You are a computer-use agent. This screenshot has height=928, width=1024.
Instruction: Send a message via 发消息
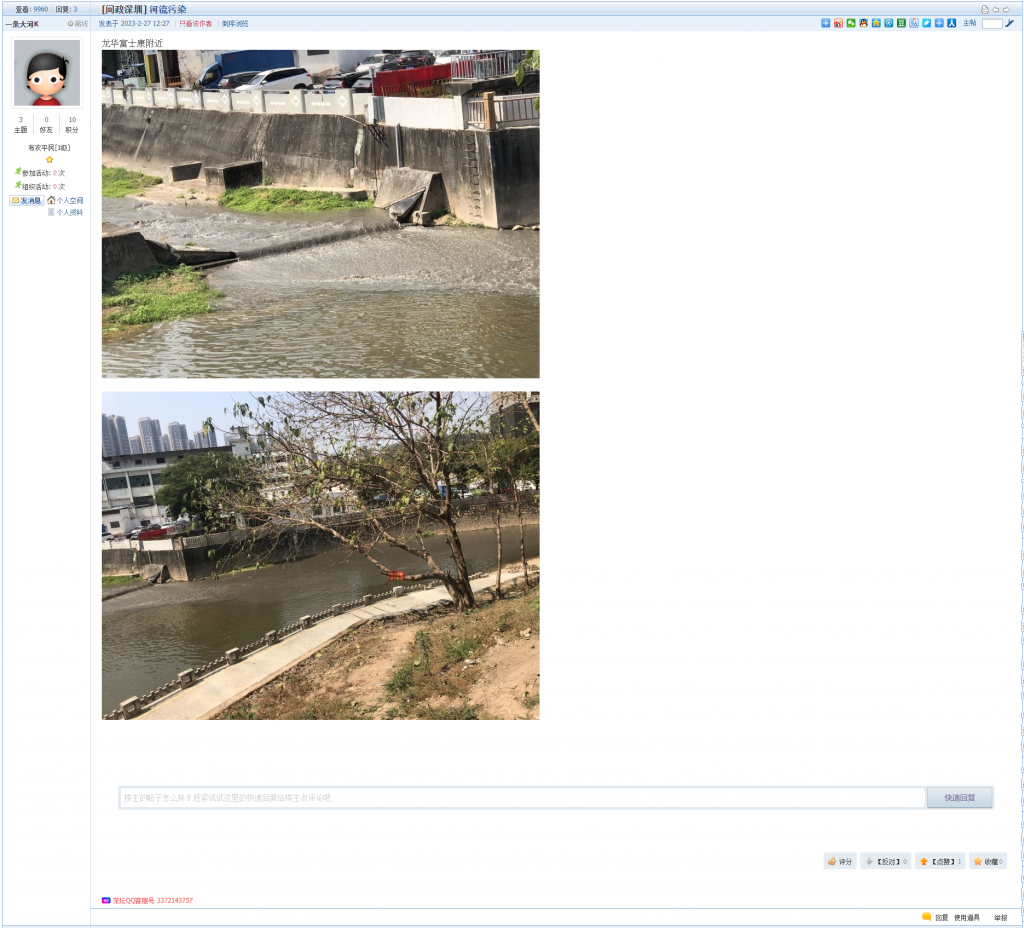click(27, 200)
